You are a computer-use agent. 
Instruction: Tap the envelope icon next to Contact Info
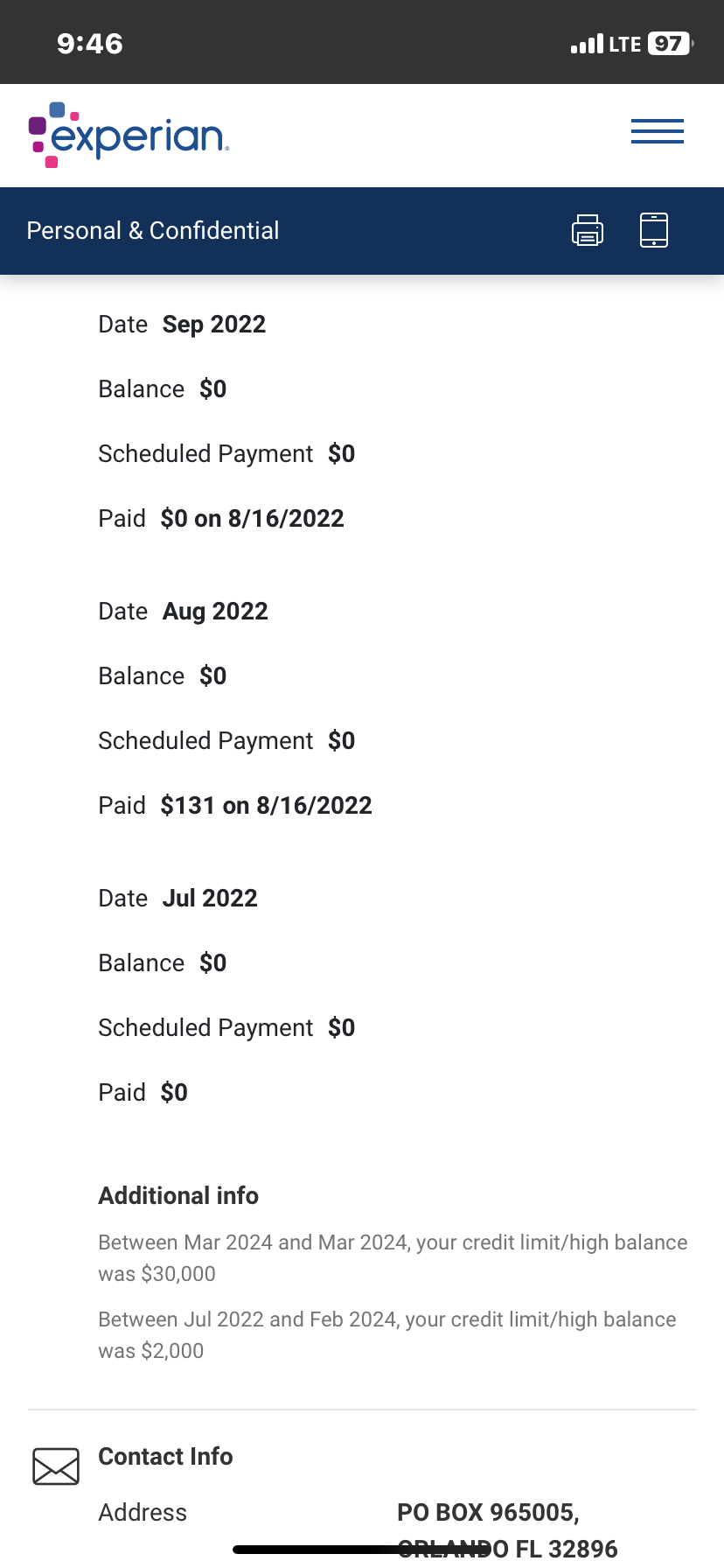[55, 1466]
